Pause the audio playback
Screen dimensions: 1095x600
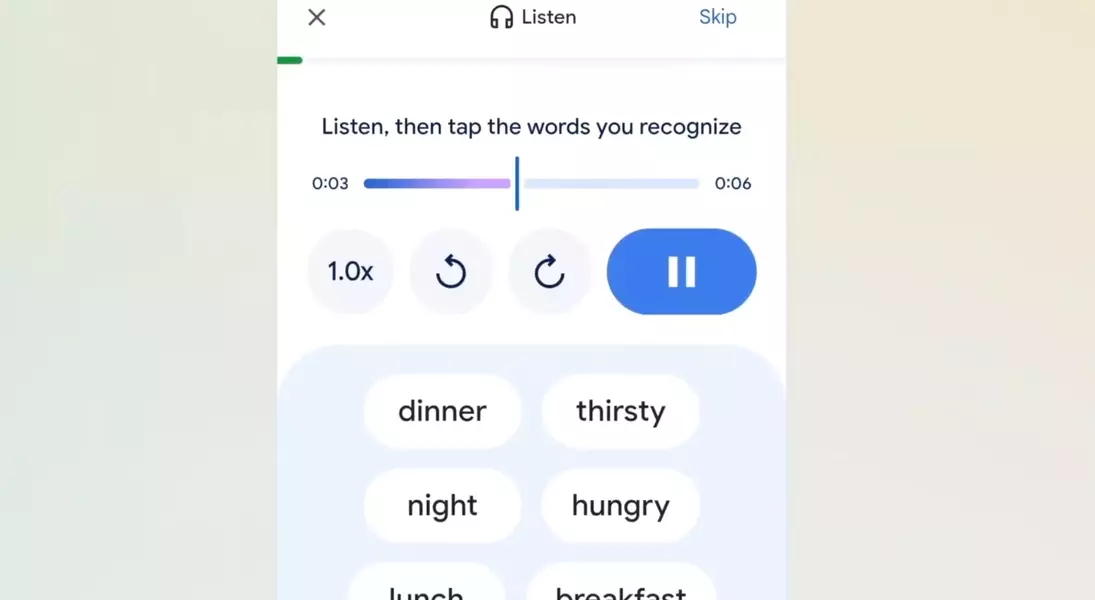tap(681, 271)
